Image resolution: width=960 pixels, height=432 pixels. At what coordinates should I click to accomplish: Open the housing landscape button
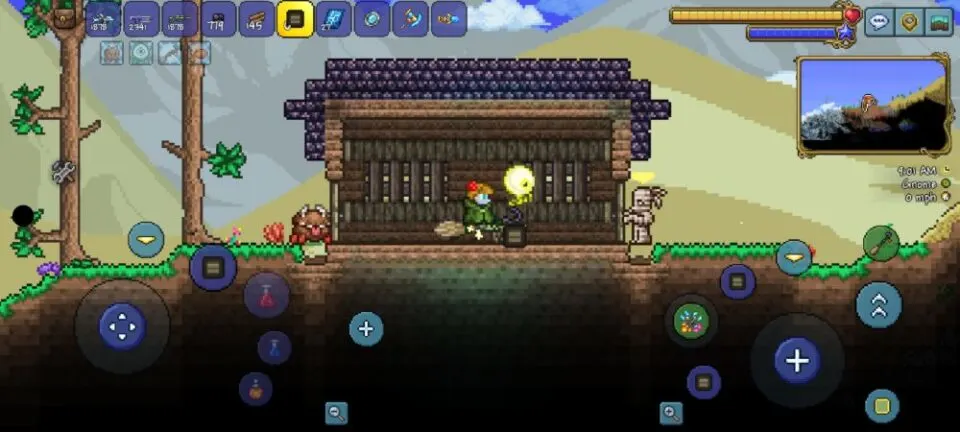click(938, 21)
